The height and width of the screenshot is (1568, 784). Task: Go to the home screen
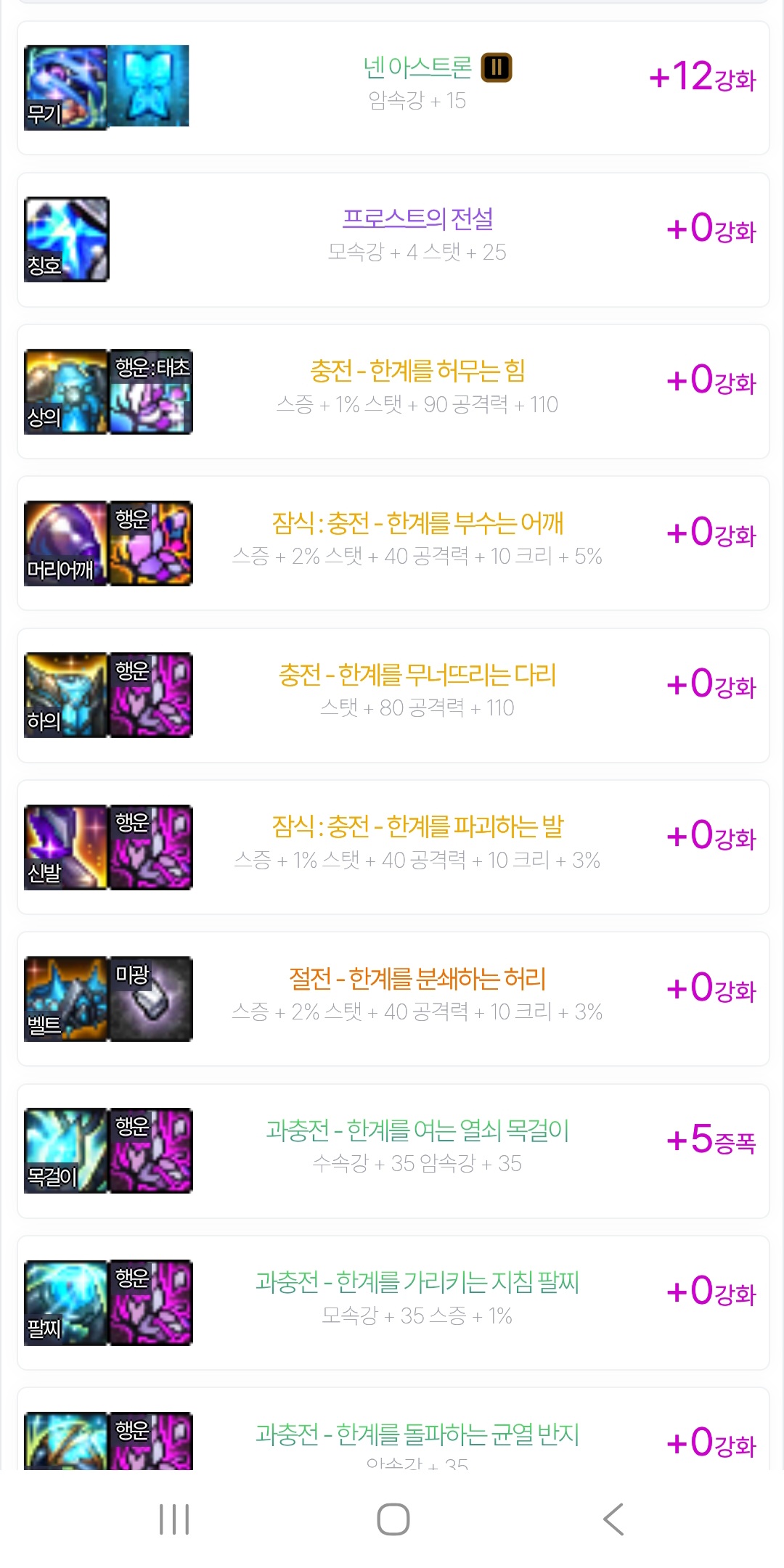click(x=393, y=1519)
